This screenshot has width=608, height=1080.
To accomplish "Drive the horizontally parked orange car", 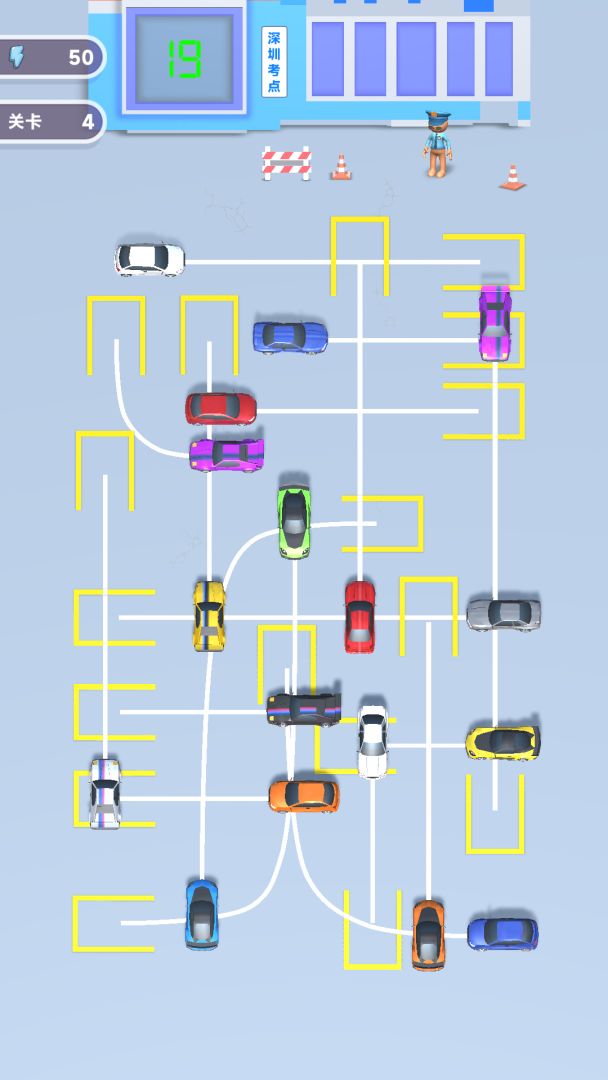I will pos(304,796).
